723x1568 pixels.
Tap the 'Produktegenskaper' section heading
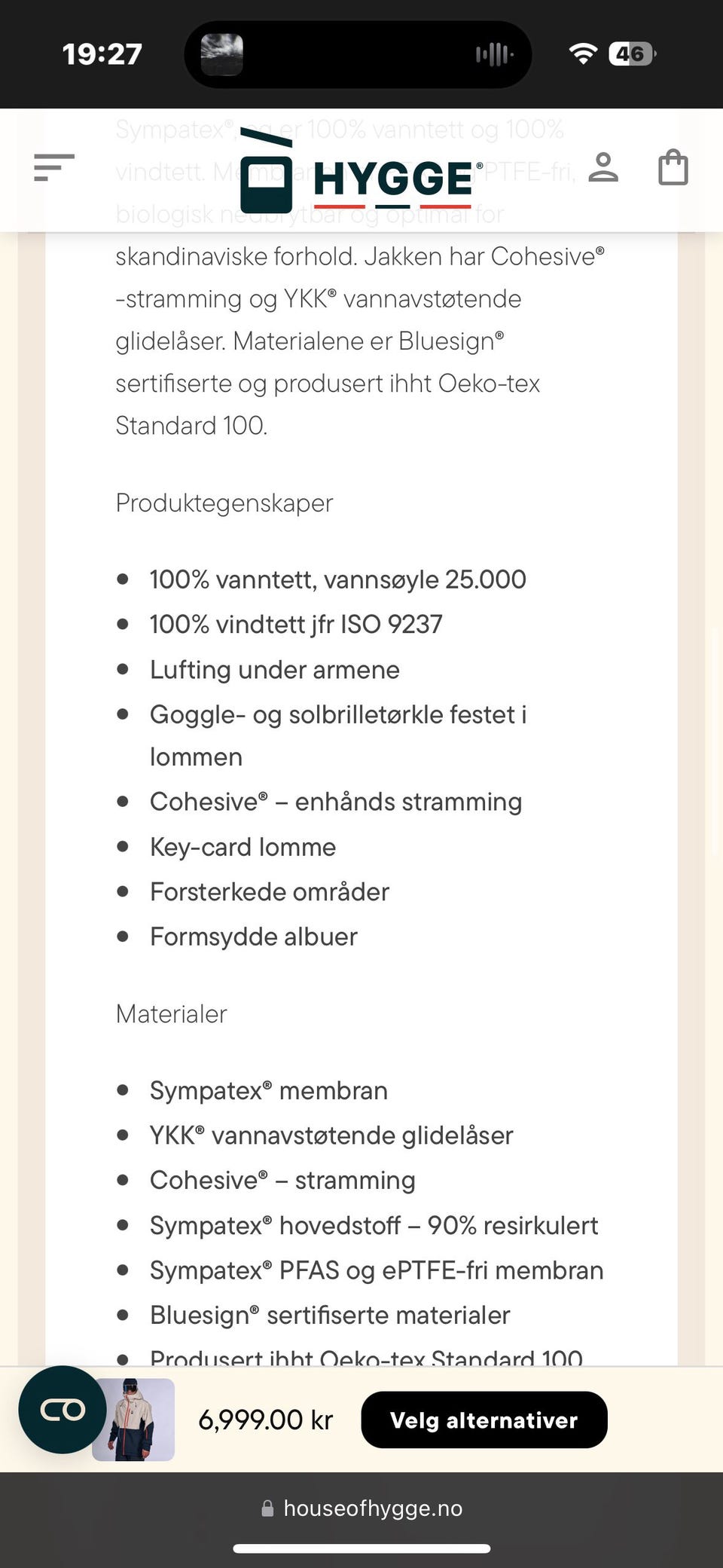point(224,503)
